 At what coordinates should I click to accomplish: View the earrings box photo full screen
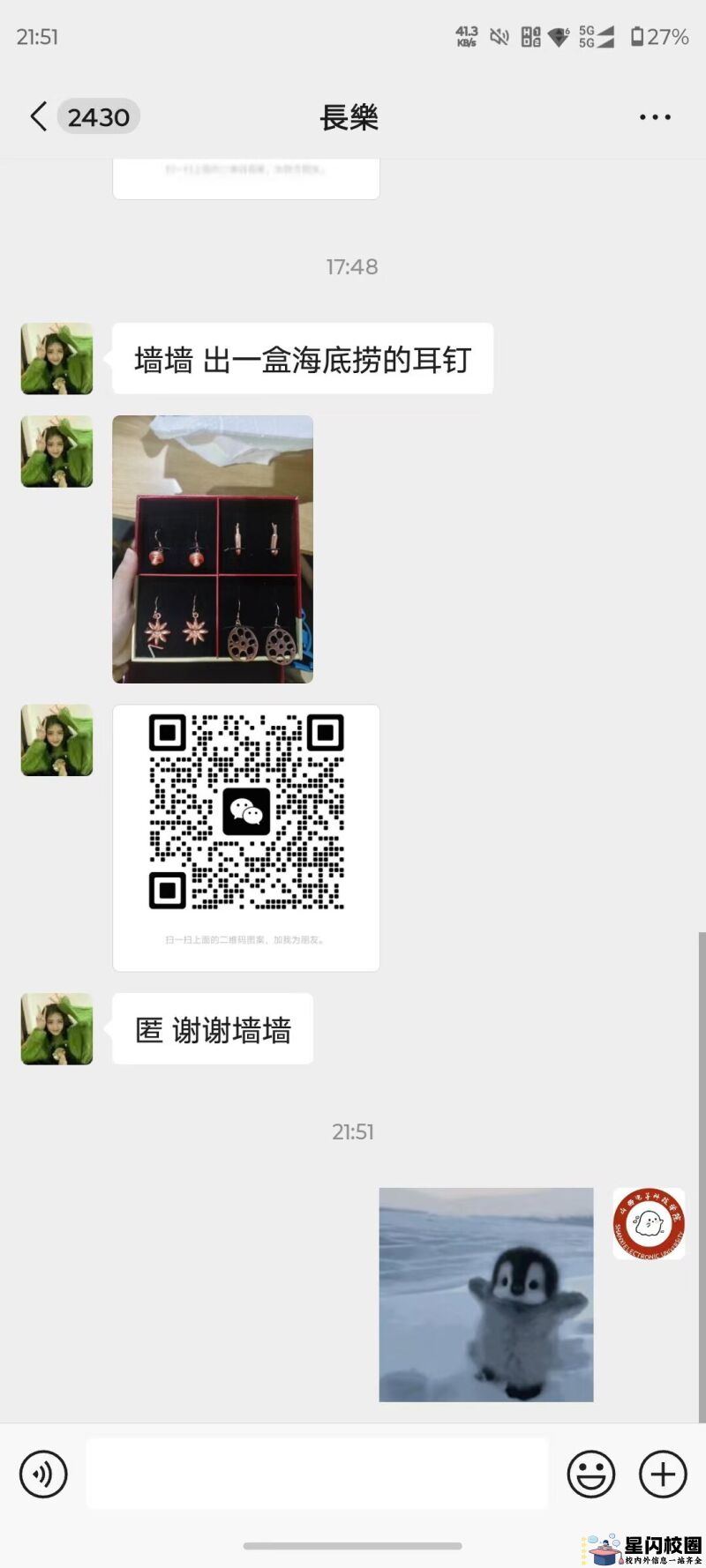[213, 549]
